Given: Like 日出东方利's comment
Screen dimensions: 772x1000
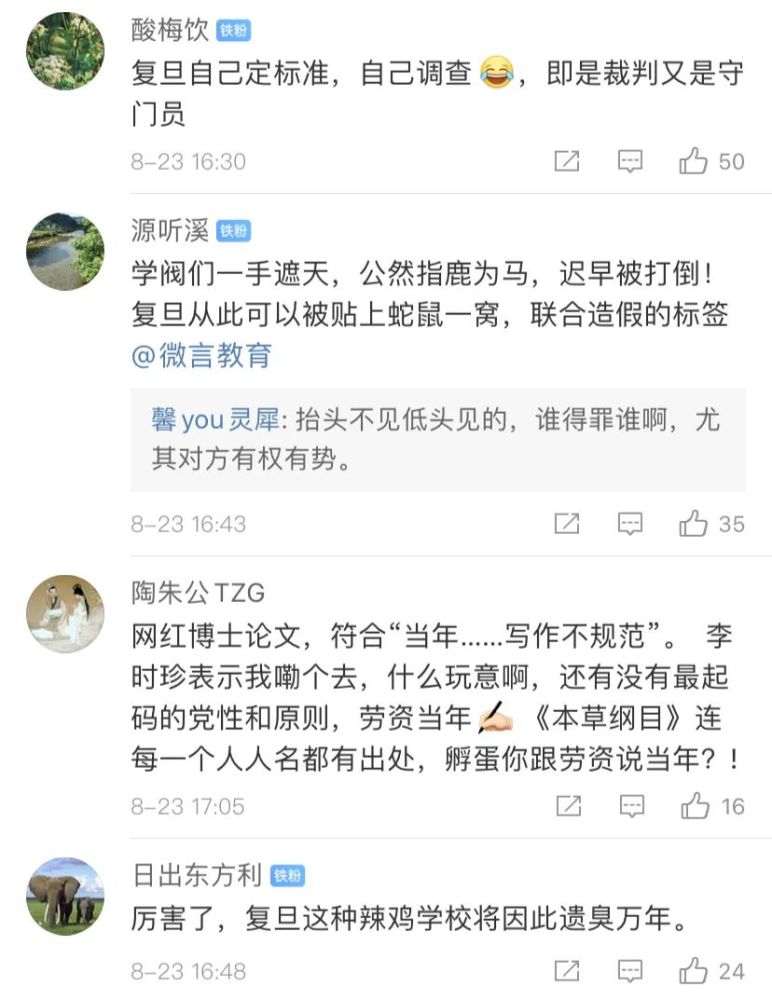Looking at the screenshot, I should click(694, 970).
